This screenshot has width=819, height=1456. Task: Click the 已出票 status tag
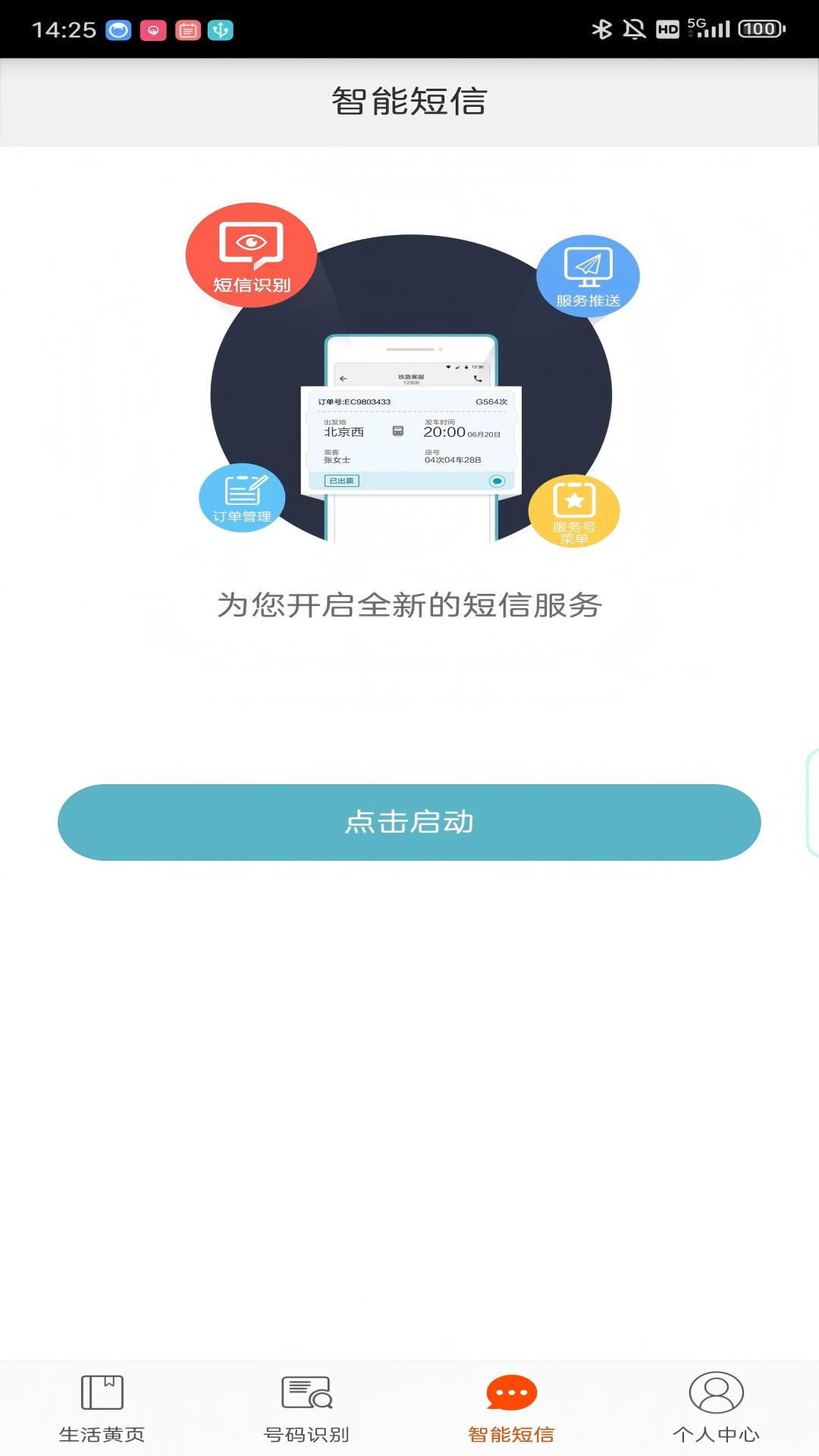[x=341, y=481]
